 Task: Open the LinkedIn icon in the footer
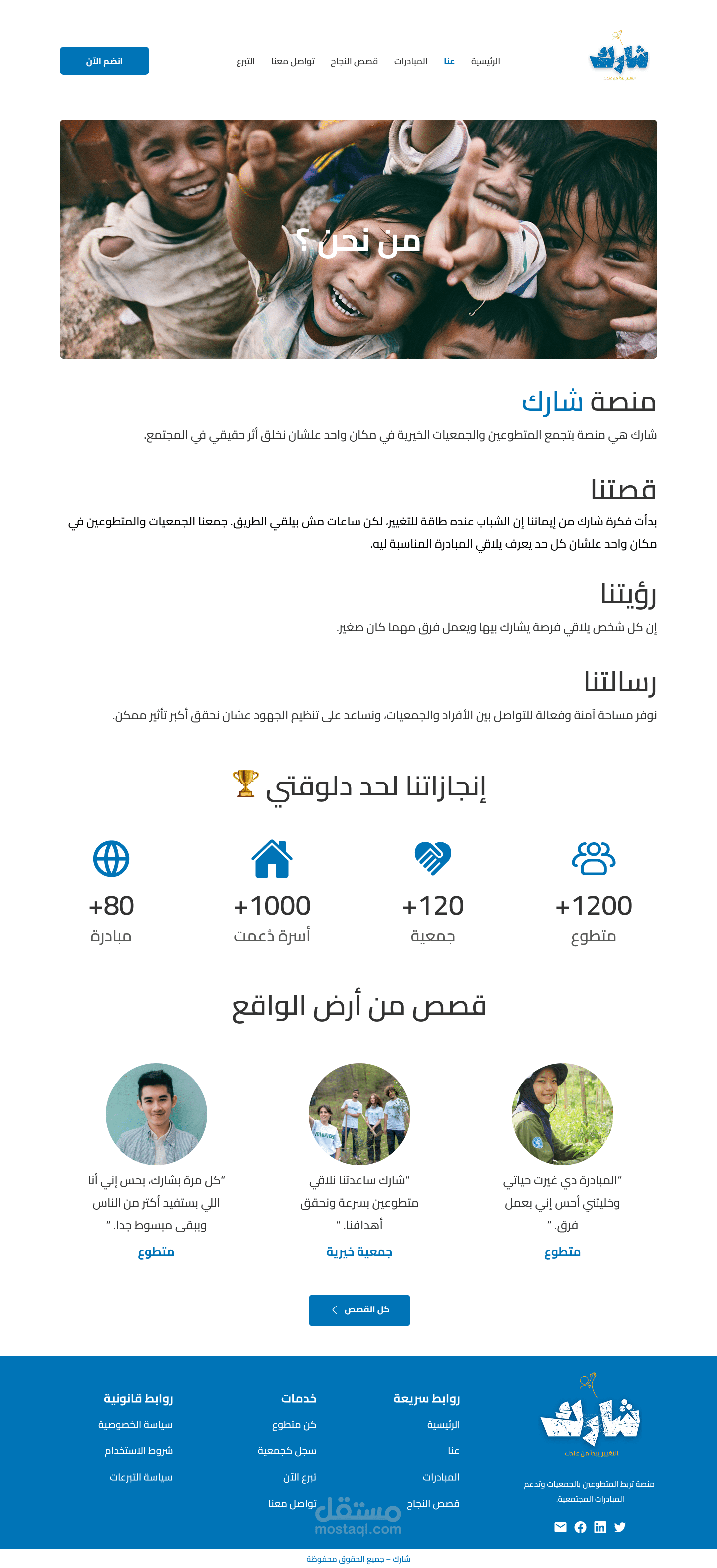[600, 1527]
